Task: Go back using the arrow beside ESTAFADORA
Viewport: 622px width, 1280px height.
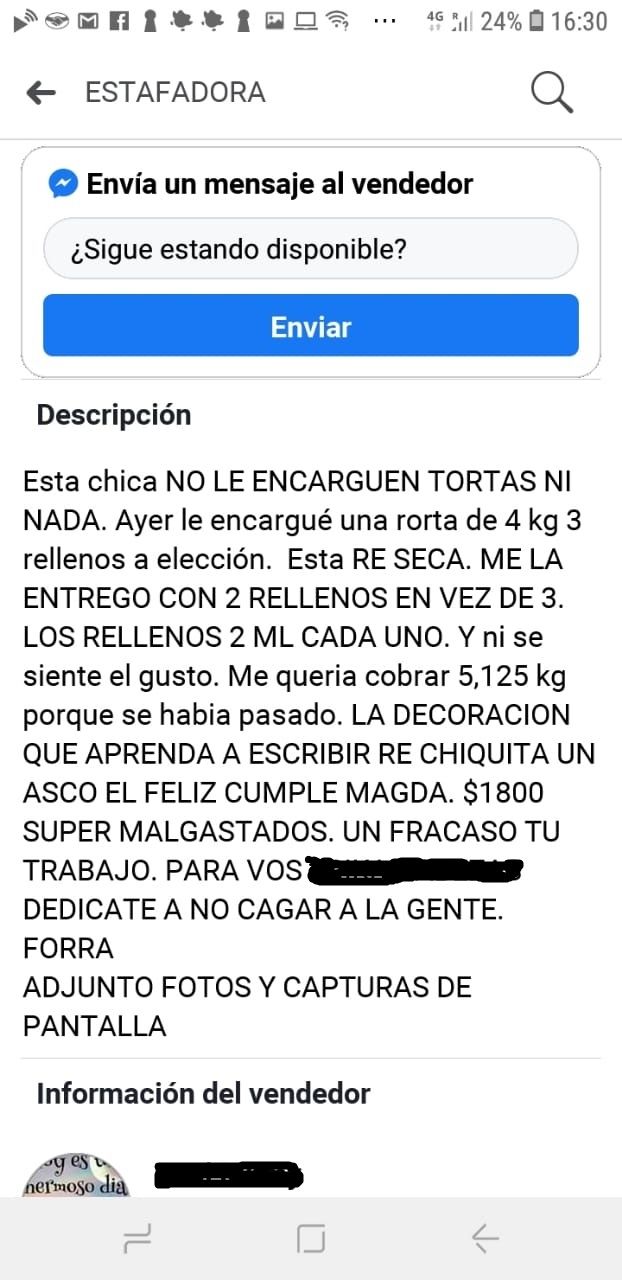Action: pyautogui.click(x=41, y=93)
